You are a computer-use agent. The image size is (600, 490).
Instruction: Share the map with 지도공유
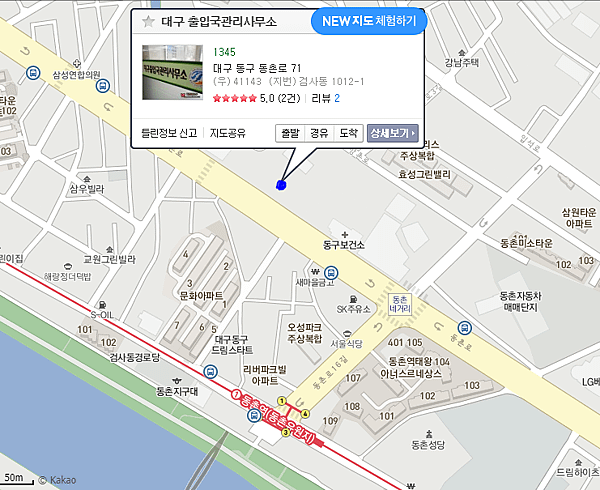coord(227,132)
